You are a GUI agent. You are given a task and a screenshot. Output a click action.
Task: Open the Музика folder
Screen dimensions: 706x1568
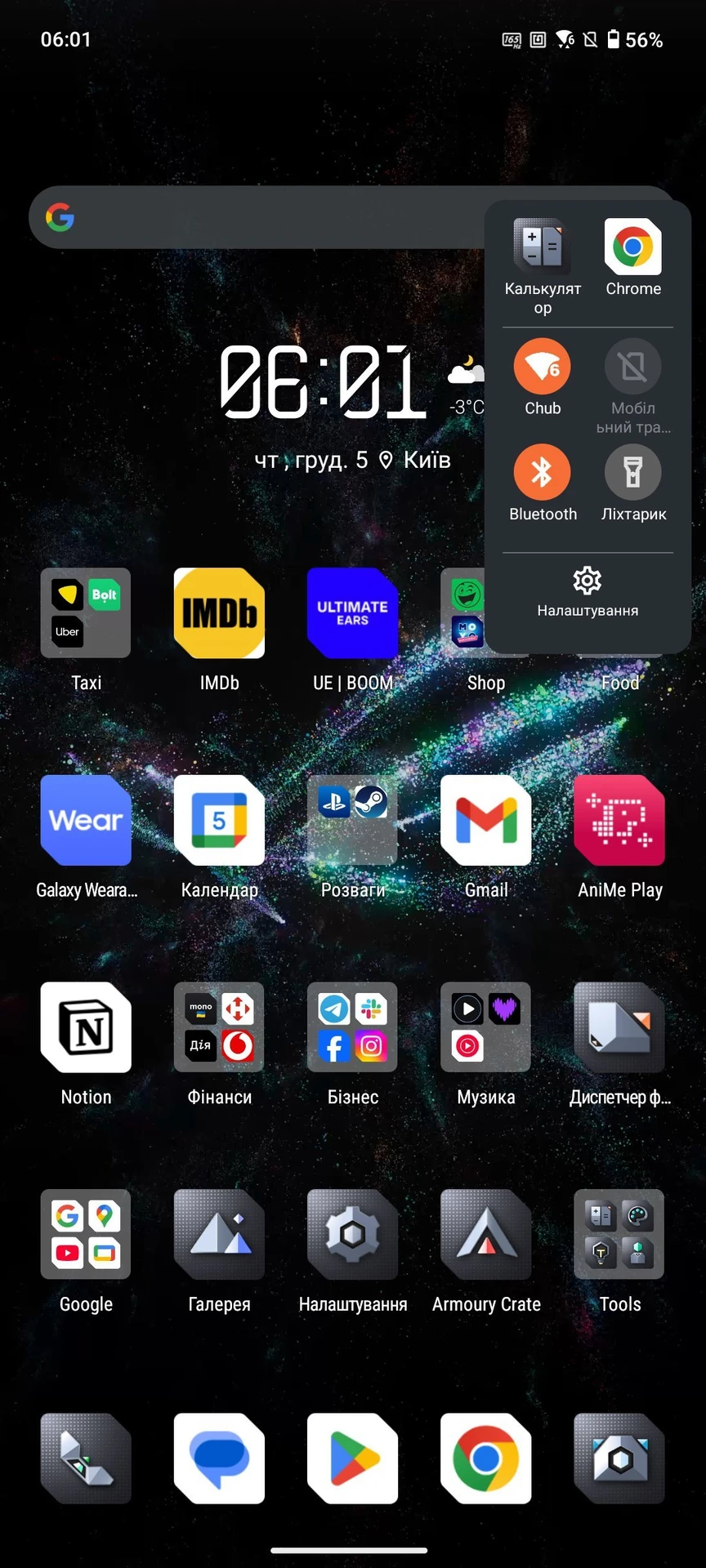(x=486, y=1027)
